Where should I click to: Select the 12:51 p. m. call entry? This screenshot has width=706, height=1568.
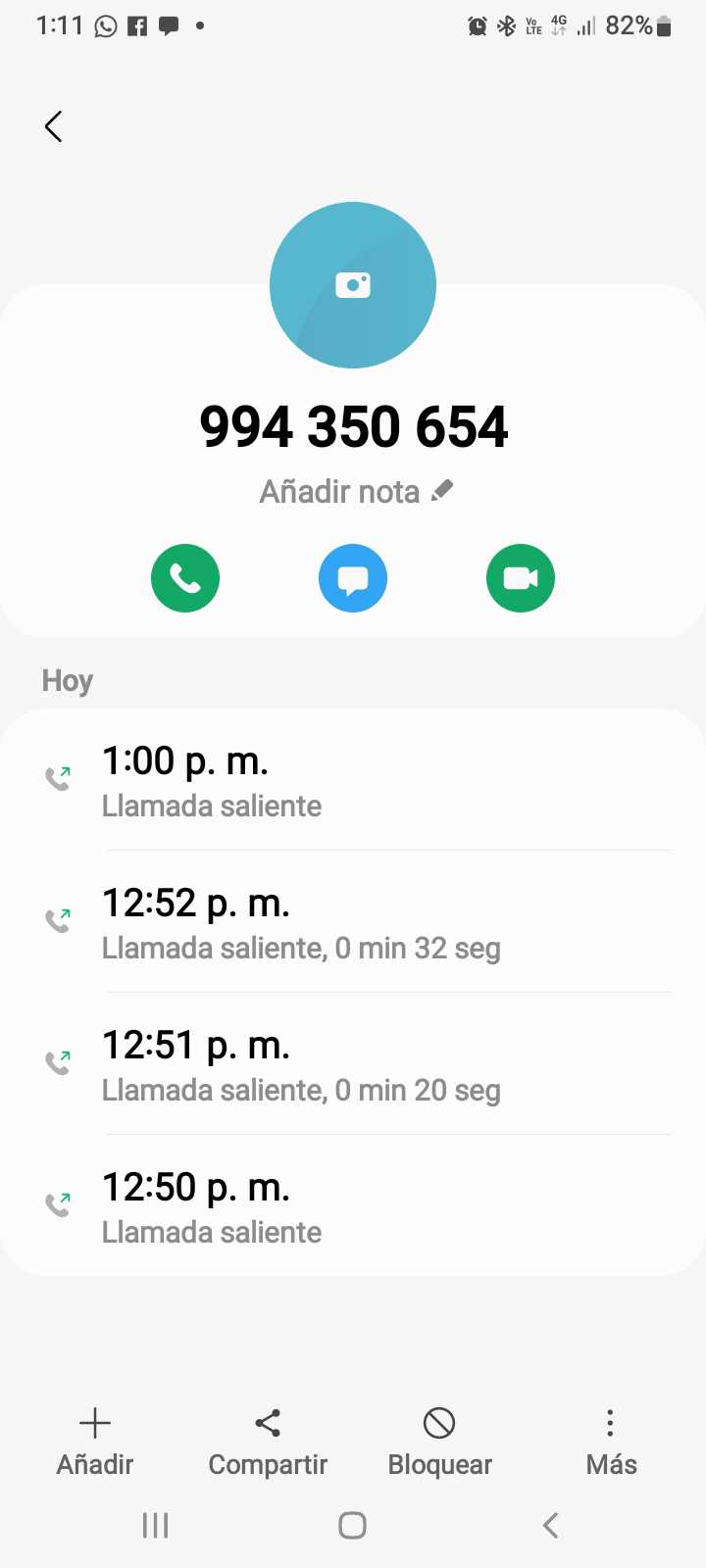pyautogui.click(x=353, y=1064)
